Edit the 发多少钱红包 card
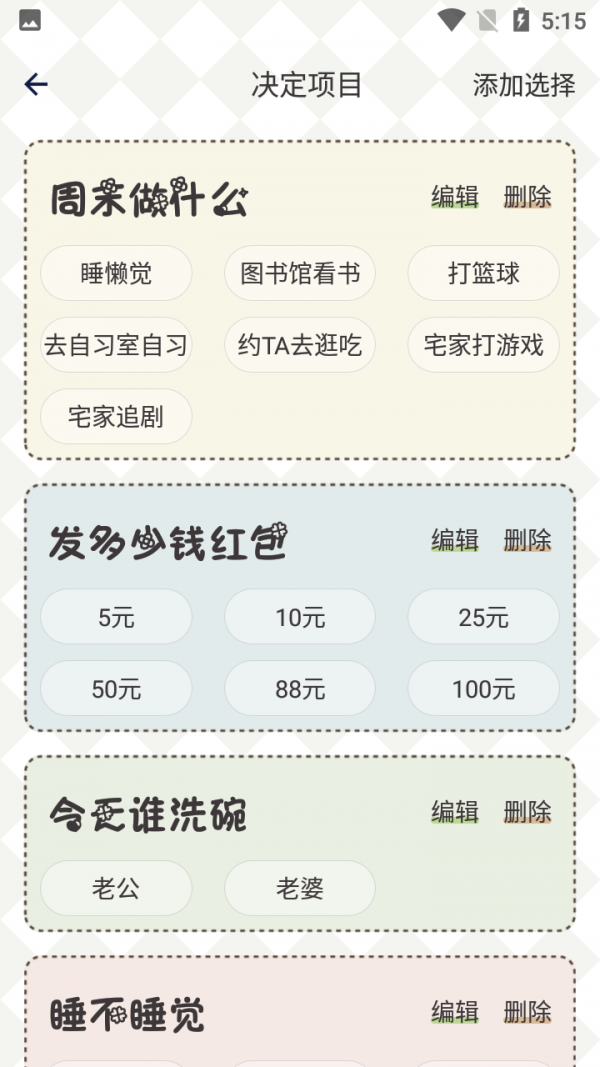Viewport: 600px width, 1067px height. (x=455, y=540)
